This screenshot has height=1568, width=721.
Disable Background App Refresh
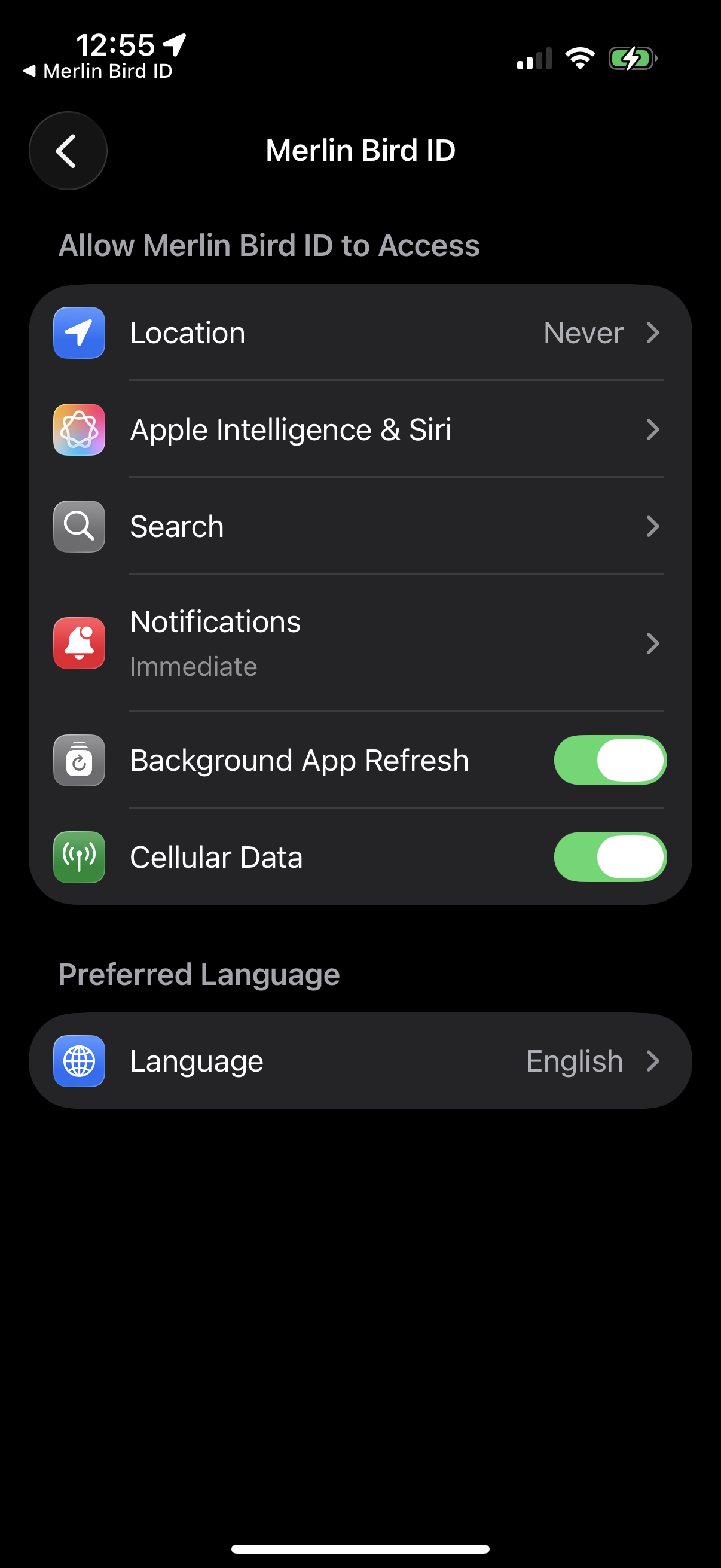point(609,759)
